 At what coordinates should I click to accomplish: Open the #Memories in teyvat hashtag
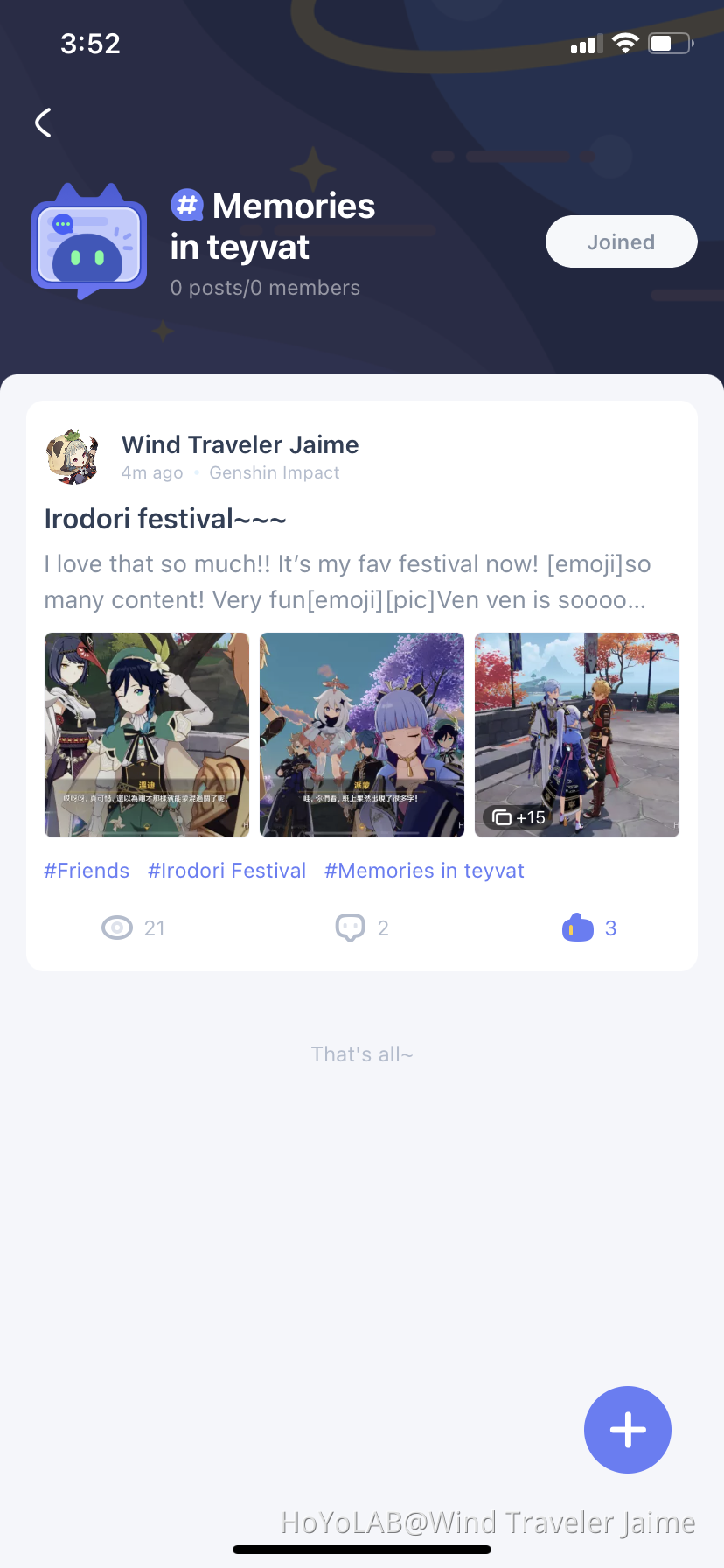click(x=424, y=871)
